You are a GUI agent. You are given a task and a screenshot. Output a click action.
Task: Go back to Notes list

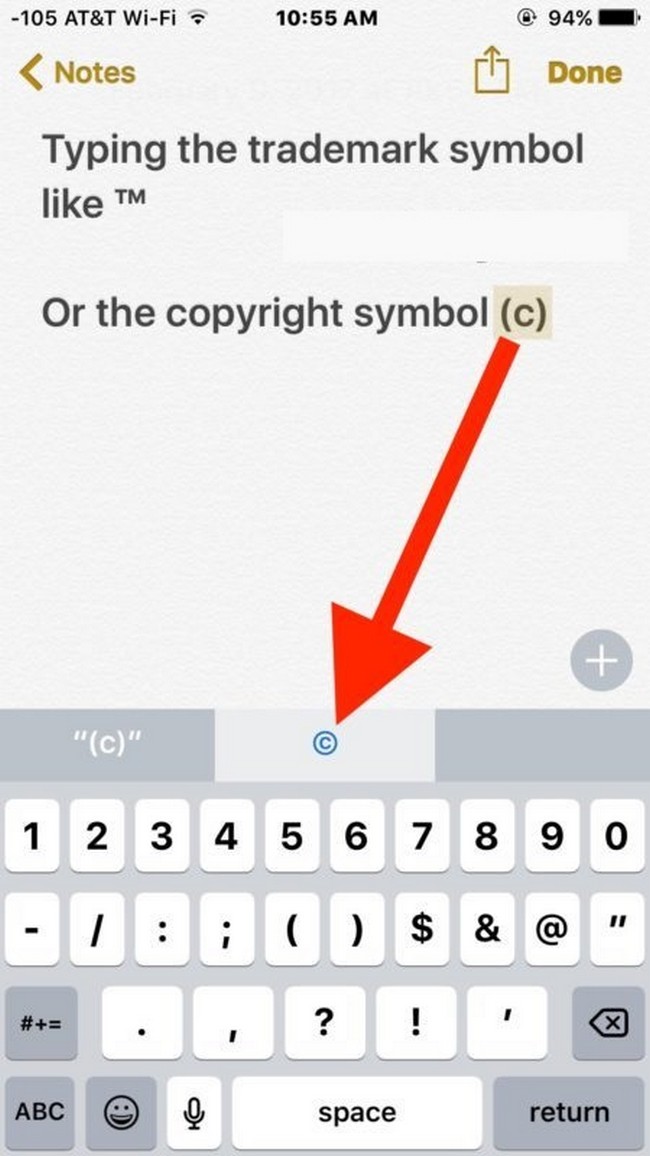[x=77, y=73]
